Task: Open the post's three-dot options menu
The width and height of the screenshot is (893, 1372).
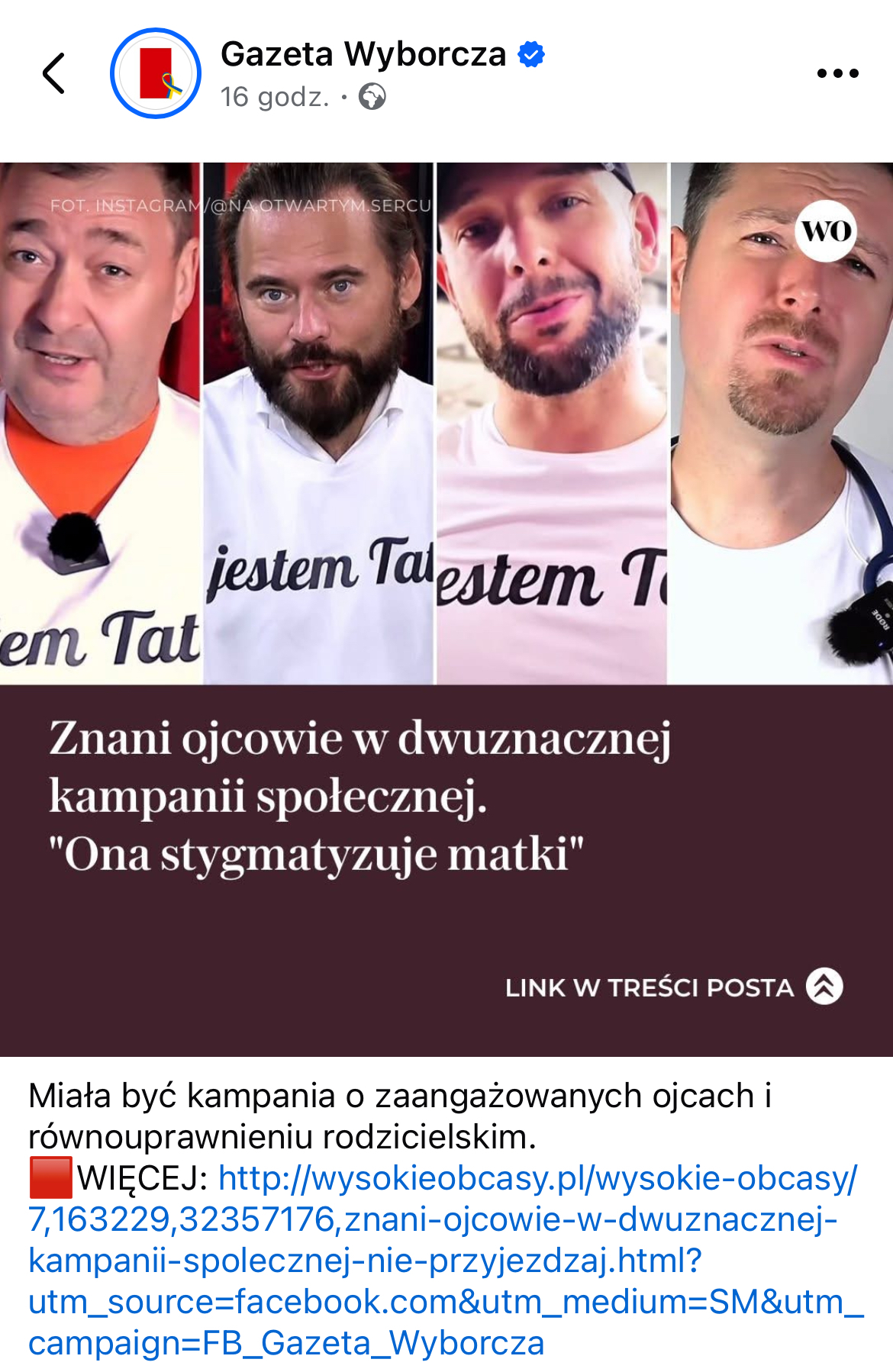Action: pos(837,73)
